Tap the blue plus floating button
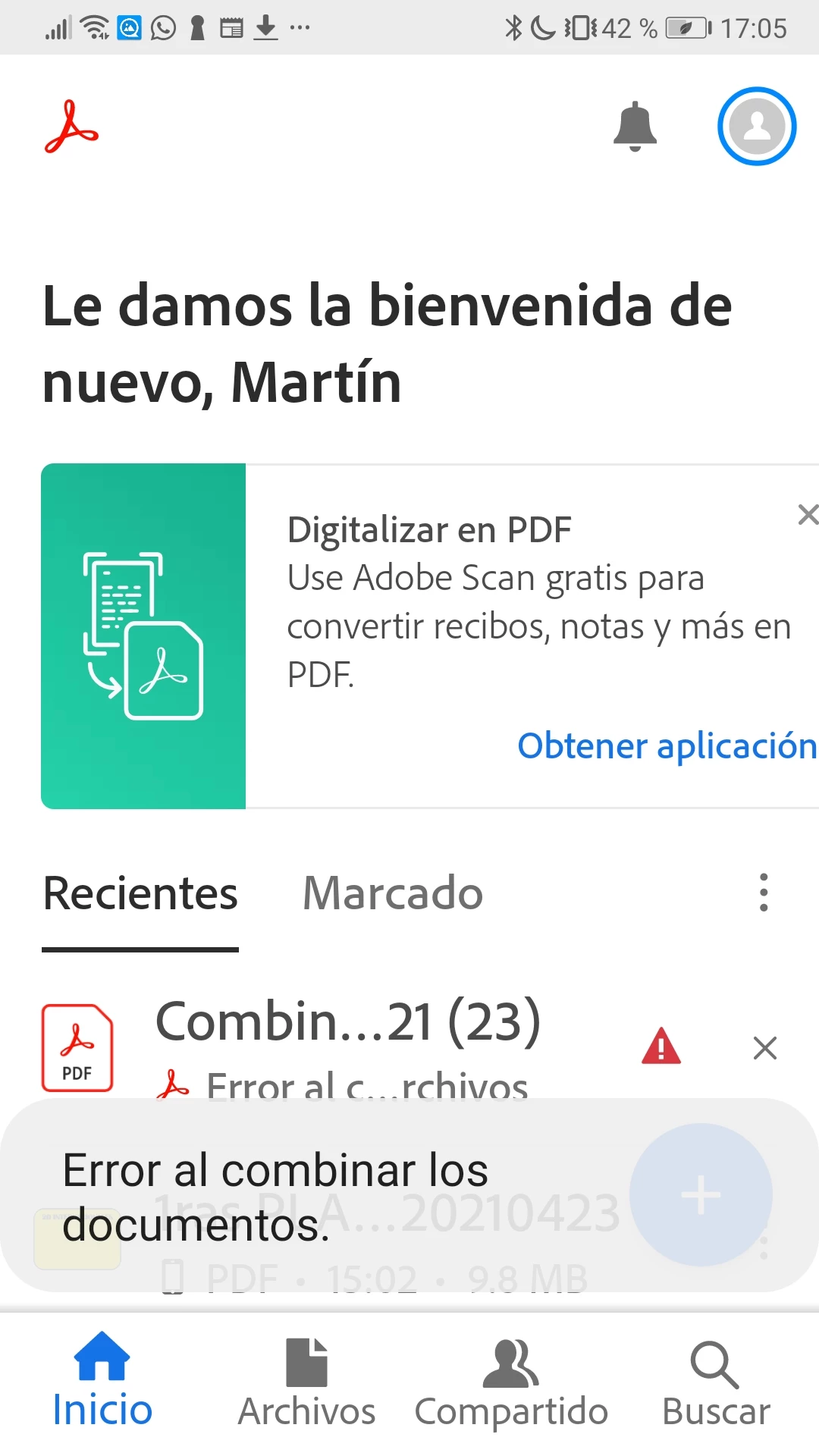Screen dimensions: 819x1456 701,1195
